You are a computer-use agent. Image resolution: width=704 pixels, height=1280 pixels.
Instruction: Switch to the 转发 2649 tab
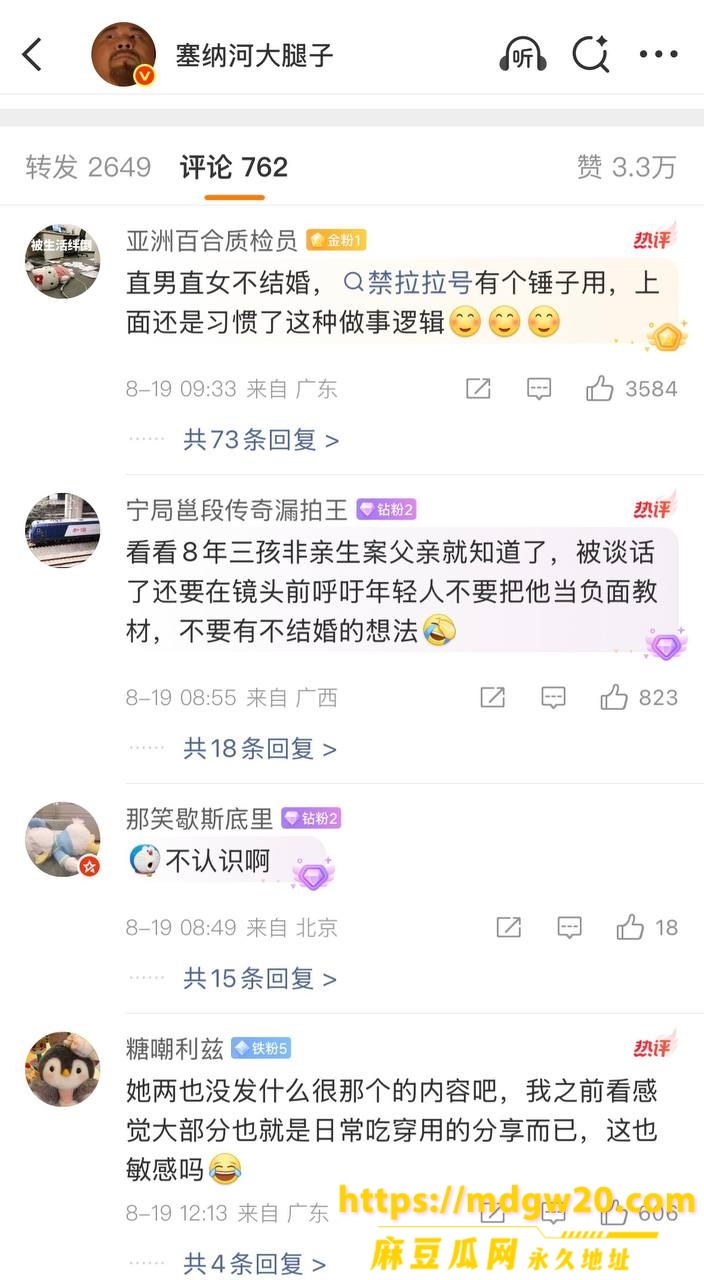pyautogui.click(x=88, y=167)
